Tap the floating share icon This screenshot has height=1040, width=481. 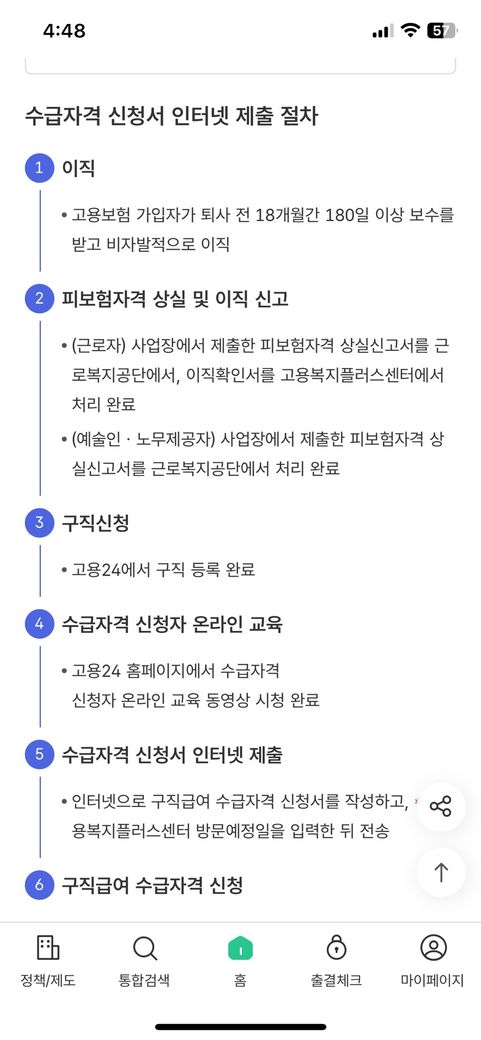[x=441, y=807]
